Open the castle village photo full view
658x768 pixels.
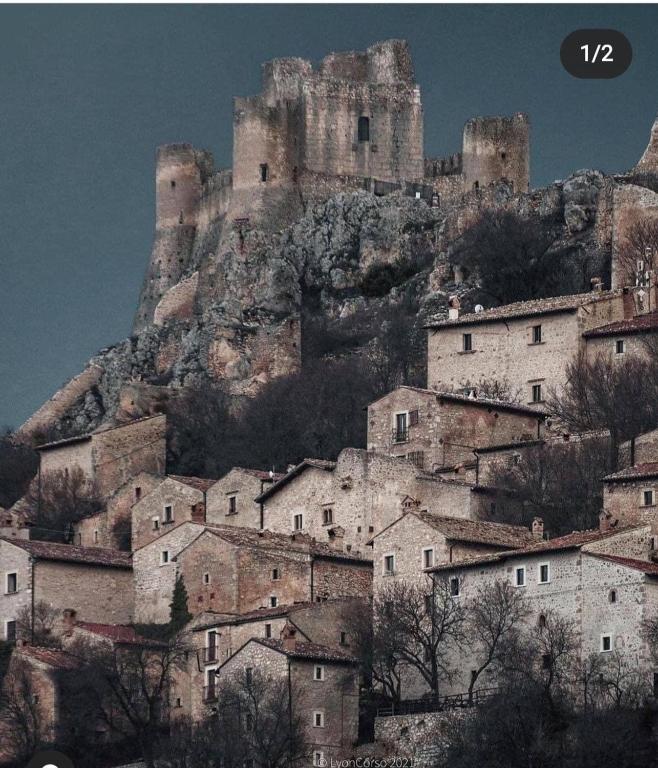point(329,400)
